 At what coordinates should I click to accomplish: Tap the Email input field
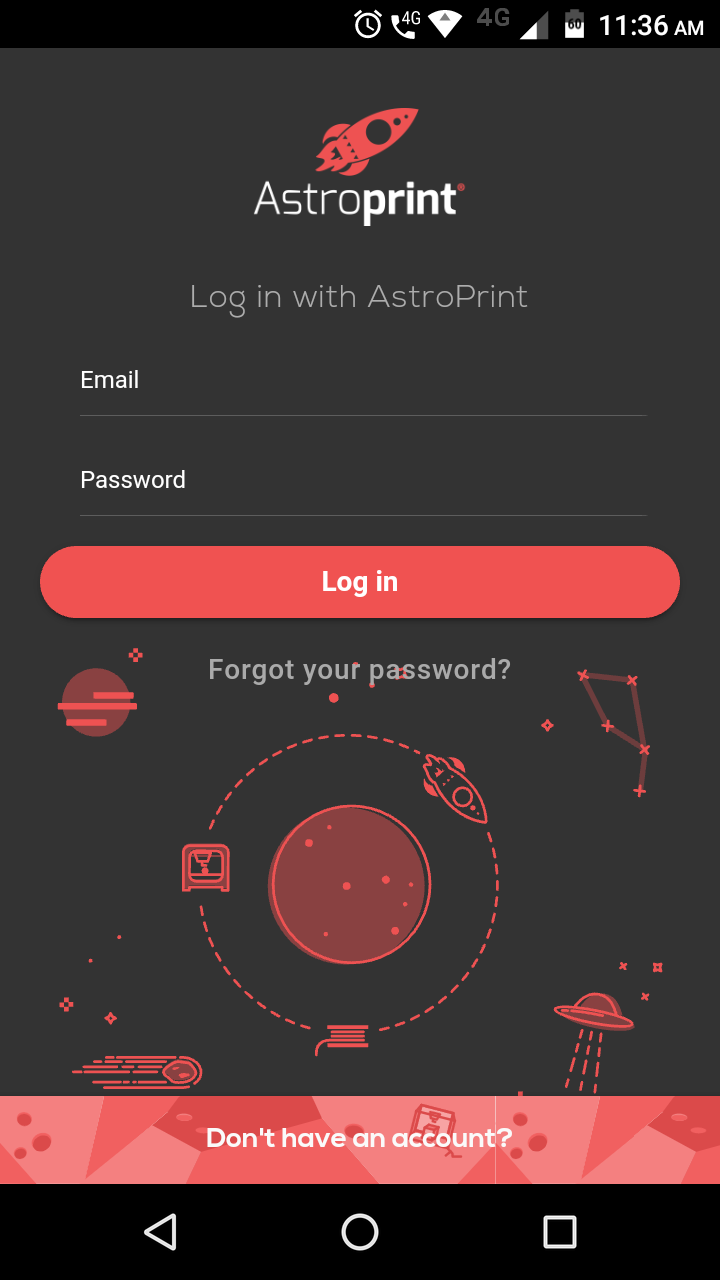tap(363, 381)
